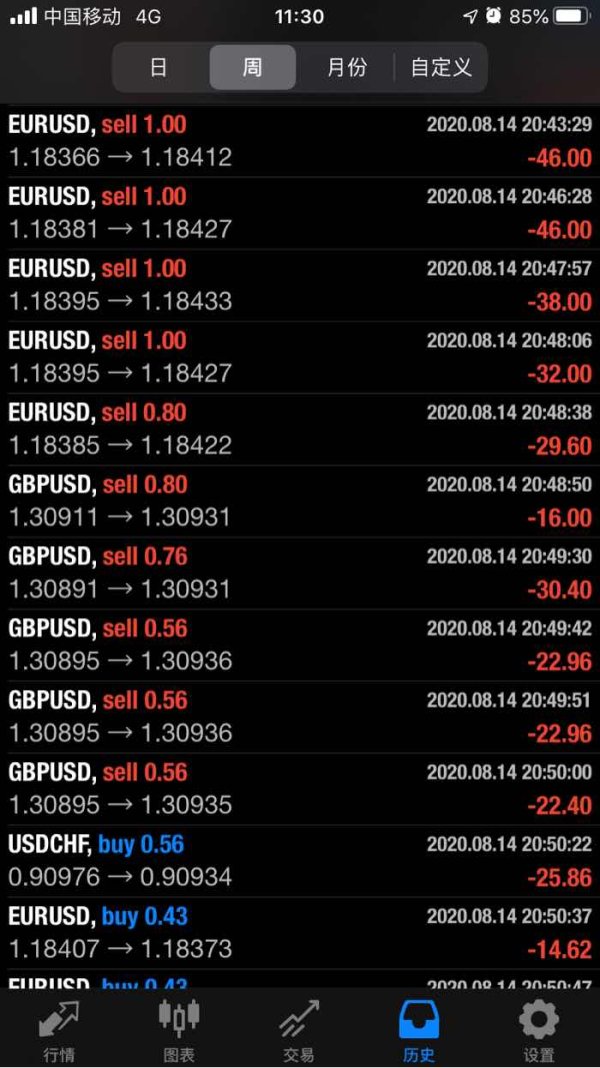View the GBPUSD sell 0.76 trade
Image resolution: width=600 pixels, height=1068 pixels.
[300, 573]
